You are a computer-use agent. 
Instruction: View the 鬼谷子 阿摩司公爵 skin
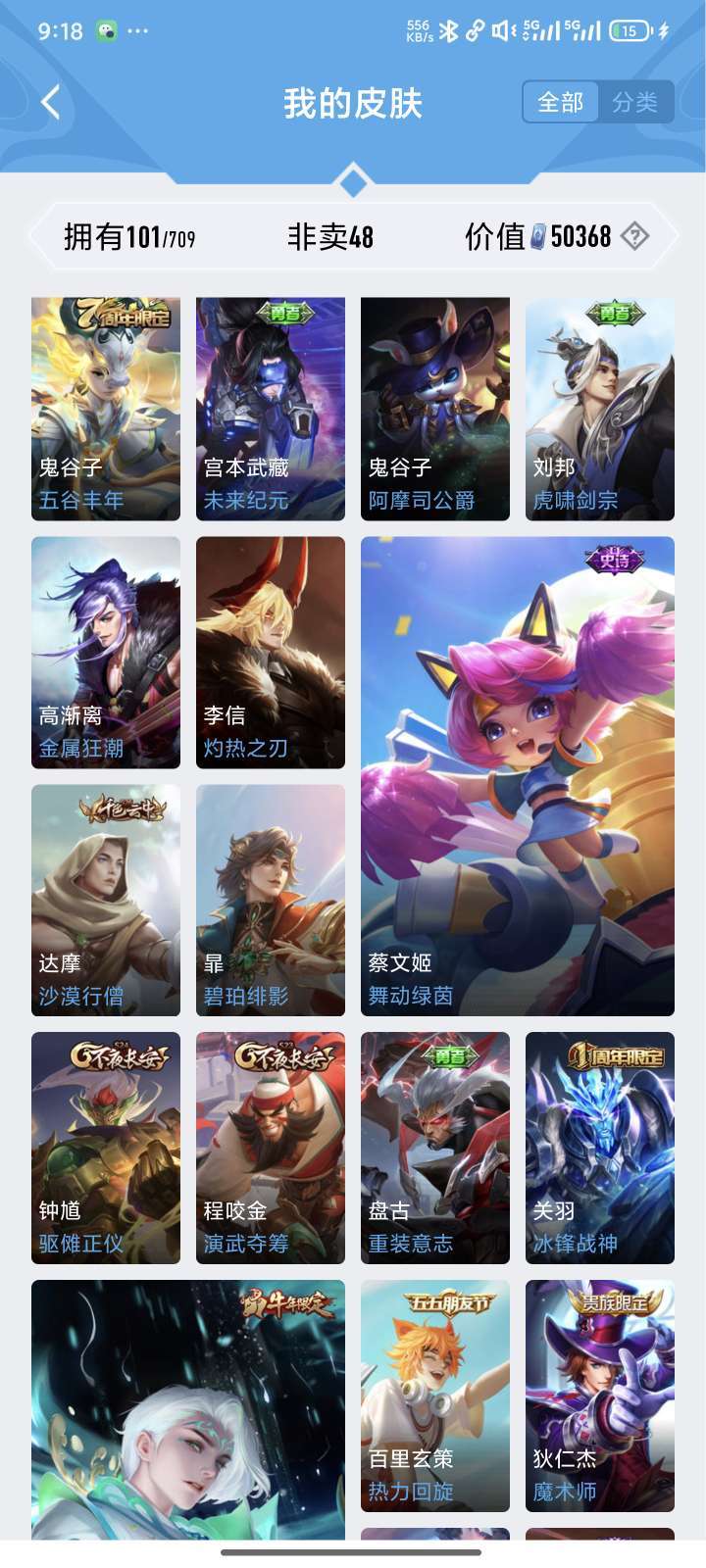(x=435, y=409)
